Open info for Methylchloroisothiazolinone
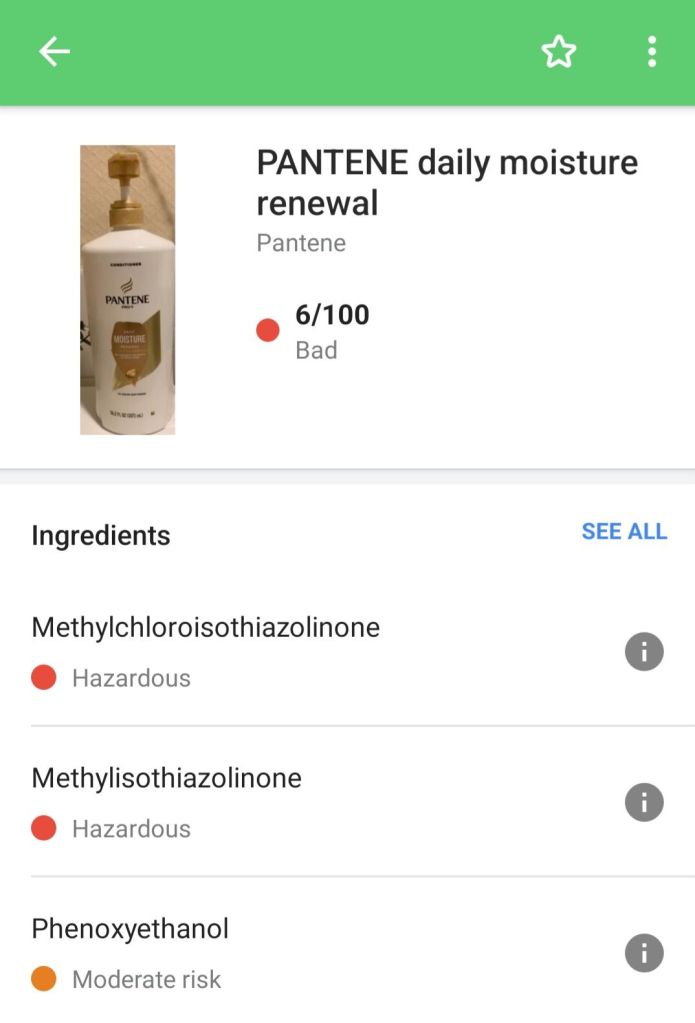 pyautogui.click(x=644, y=653)
